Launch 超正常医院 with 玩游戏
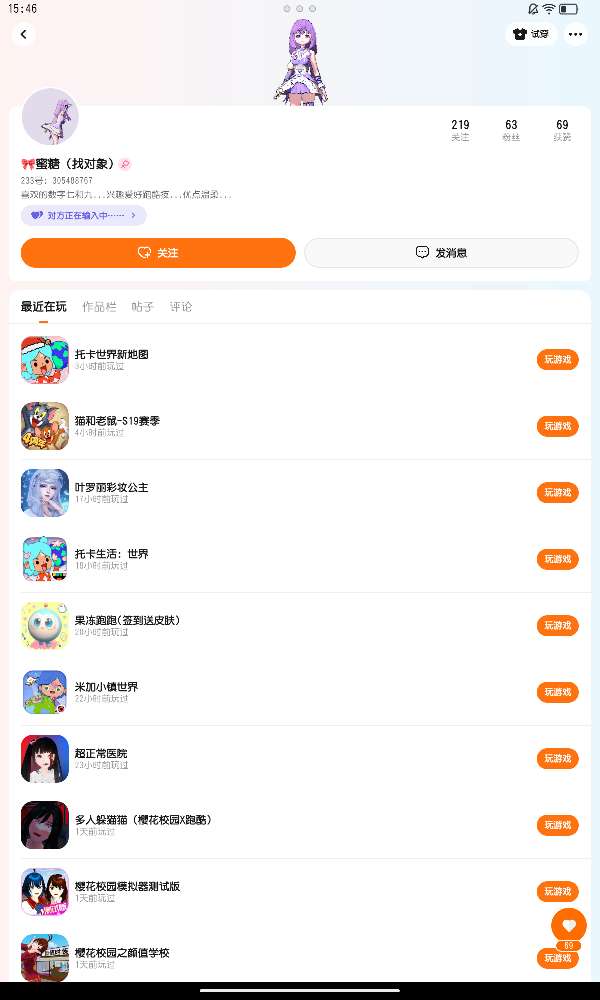 (557, 758)
